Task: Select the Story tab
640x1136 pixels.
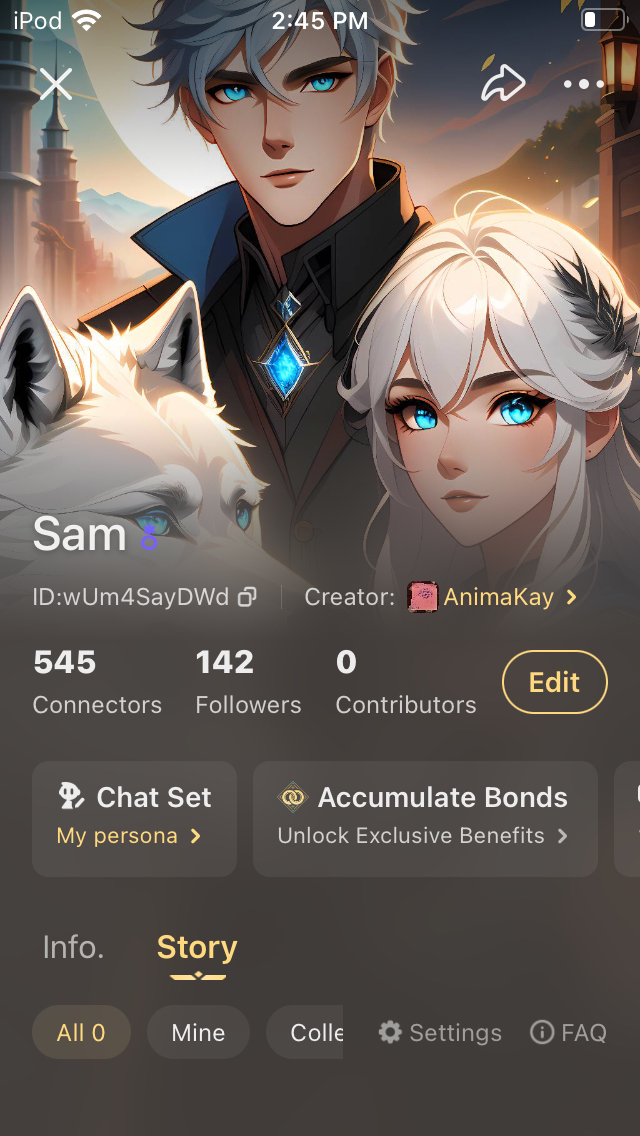Action: (x=197, y=947)
